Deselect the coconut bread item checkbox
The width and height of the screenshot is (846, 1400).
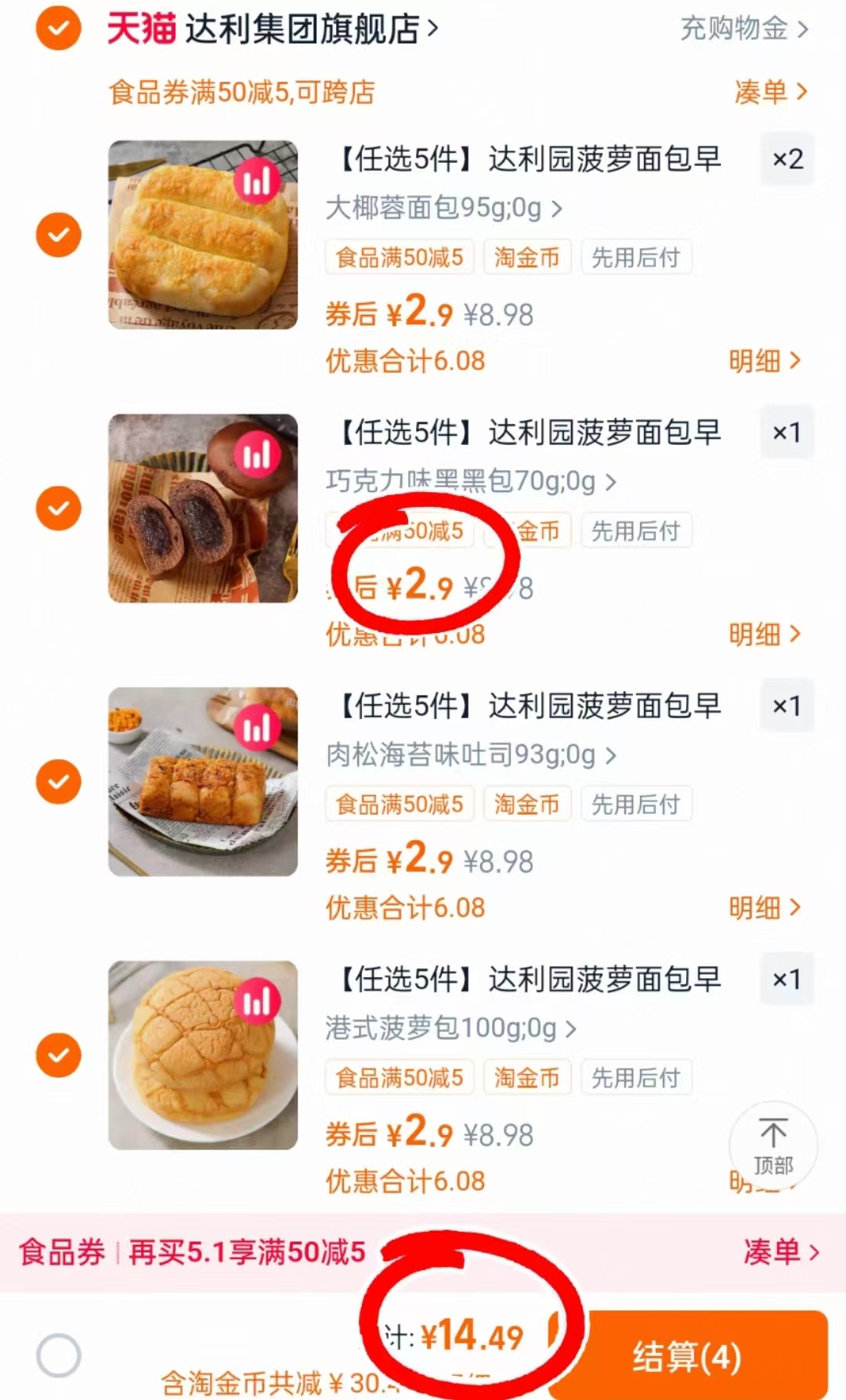58,235
